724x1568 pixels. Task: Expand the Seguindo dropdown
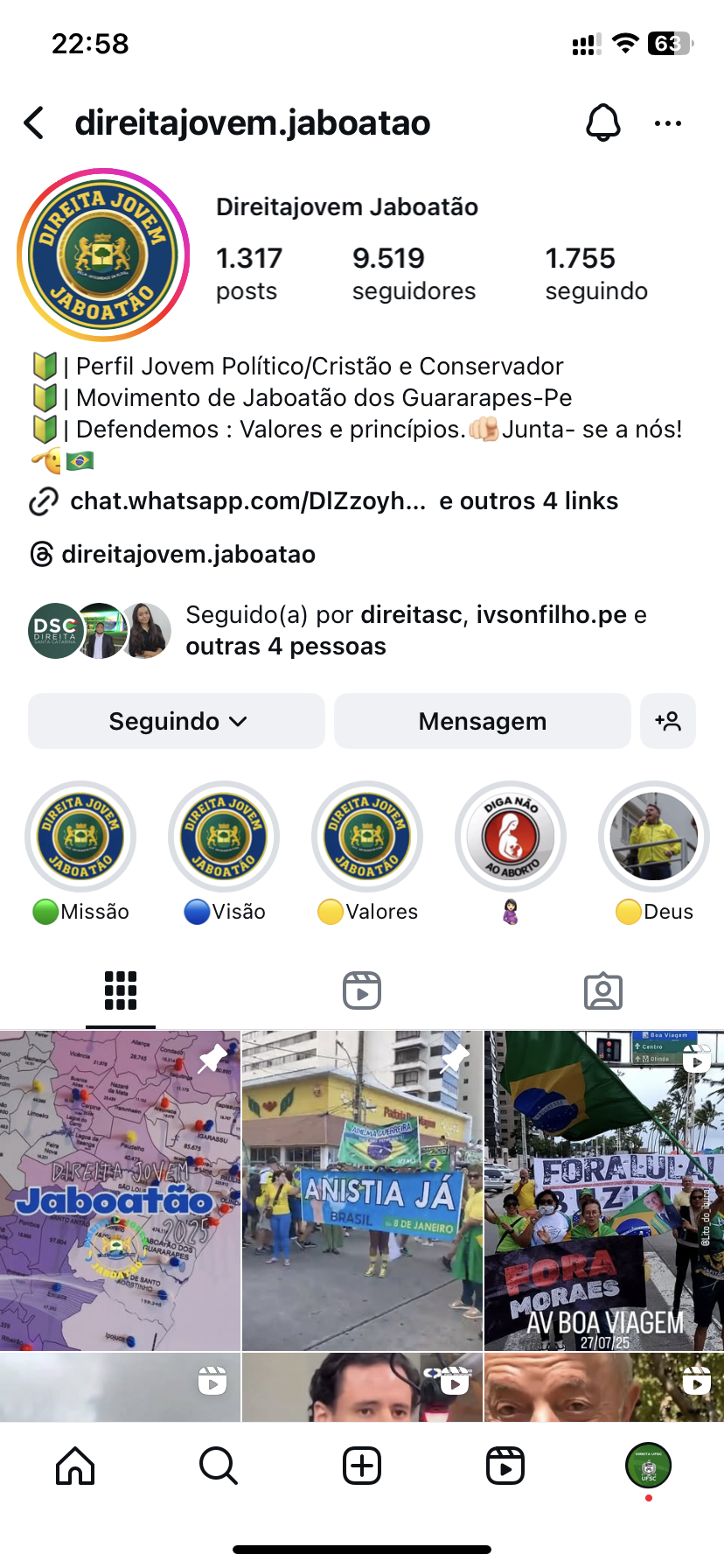click(x=177, y=721)
